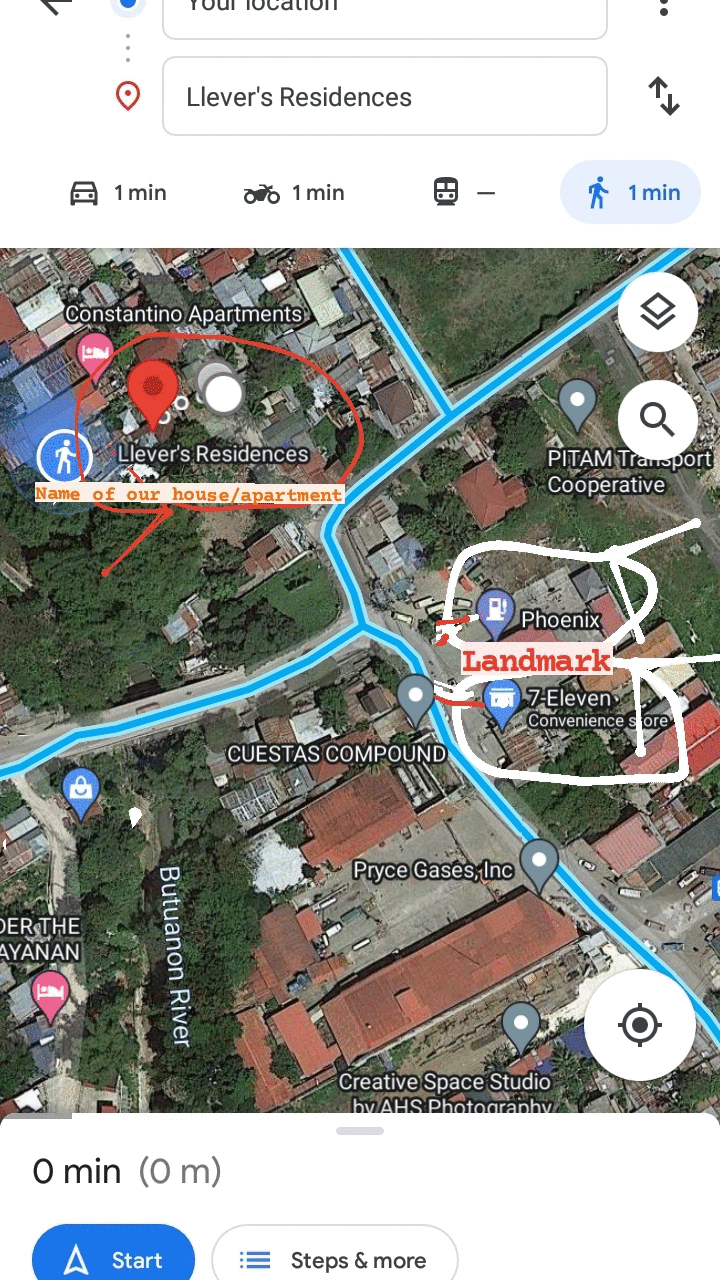This screenshot has width=720, height=1280.
Task: Center map on my location
Action: click(x=640, y=1025)
